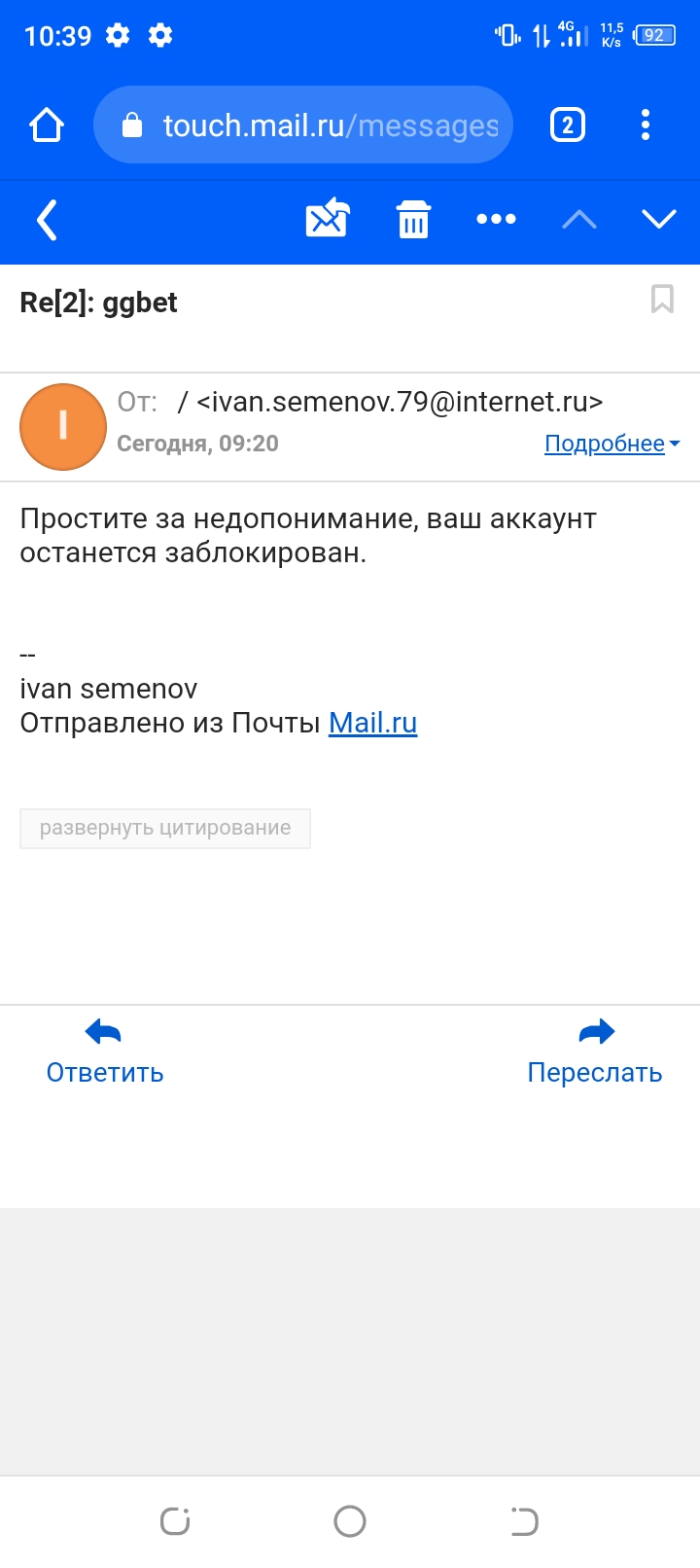Screen dimensions: 700x1568
Task: Open the browser home page
Action: [x=47, y=125]
